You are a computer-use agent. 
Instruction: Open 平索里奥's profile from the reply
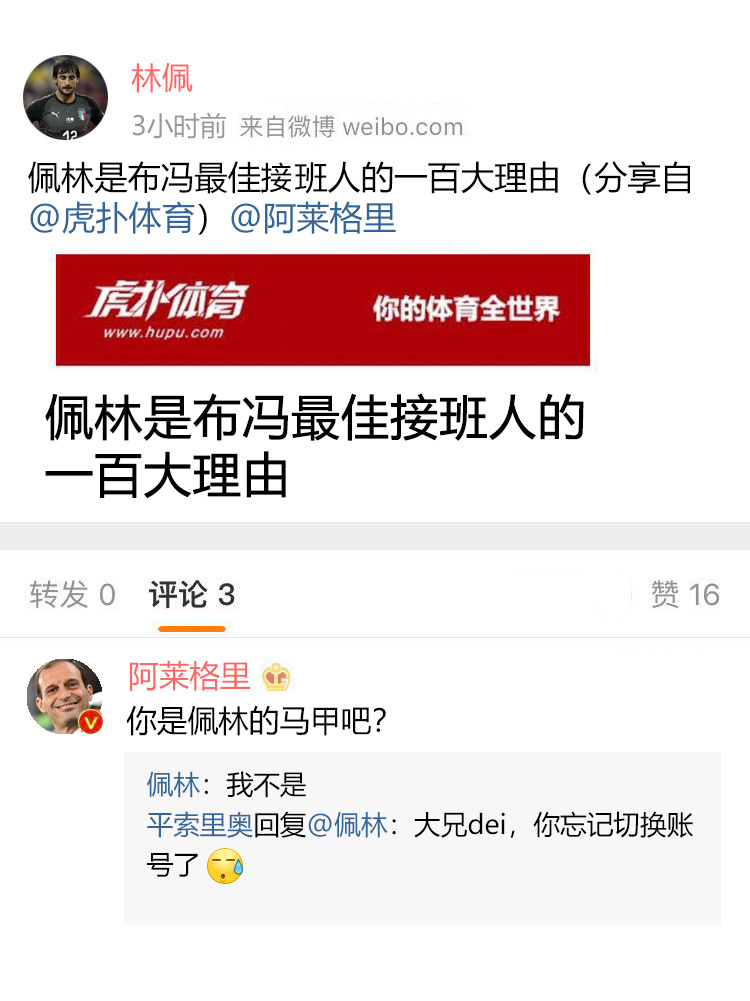[199, 826]
